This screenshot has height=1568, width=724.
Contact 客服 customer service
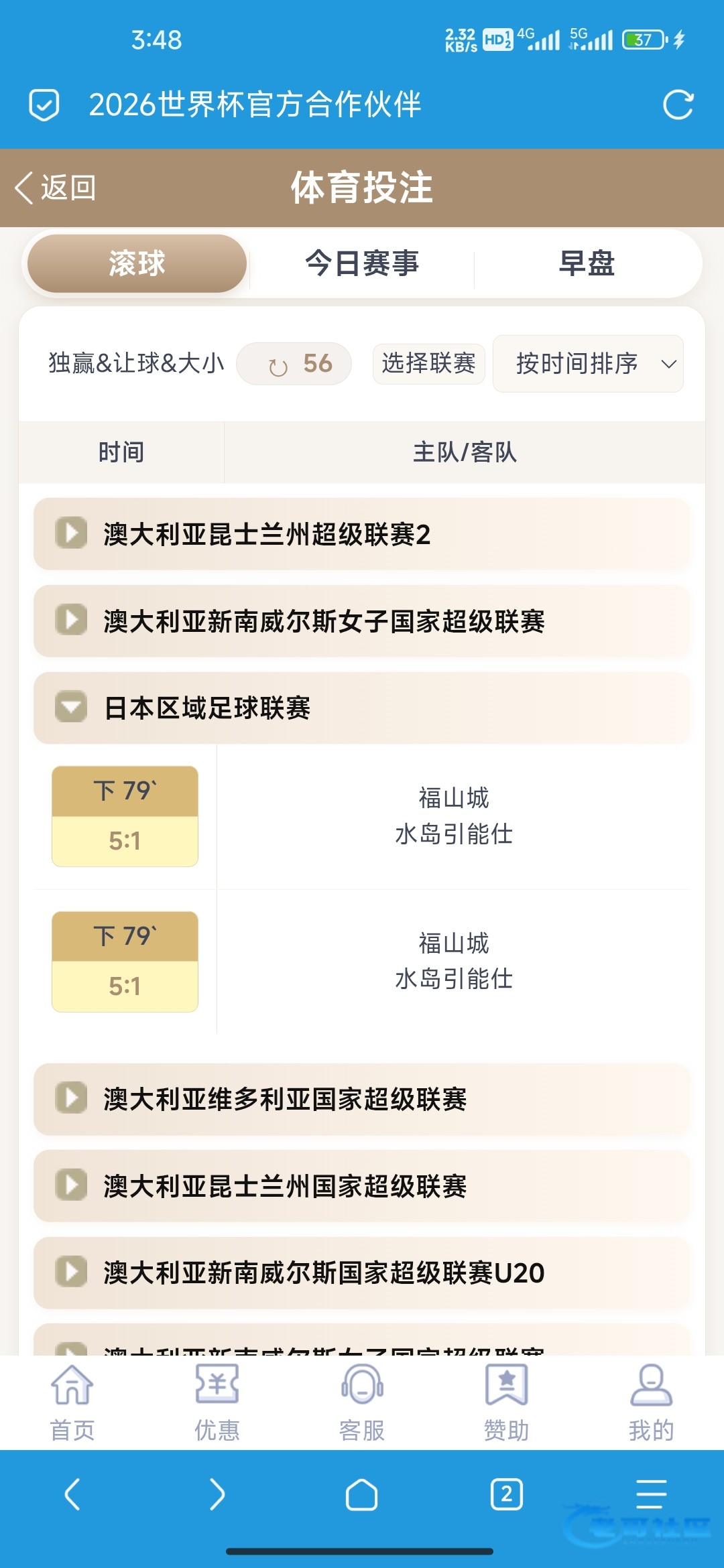click(x=362, y=1402)
